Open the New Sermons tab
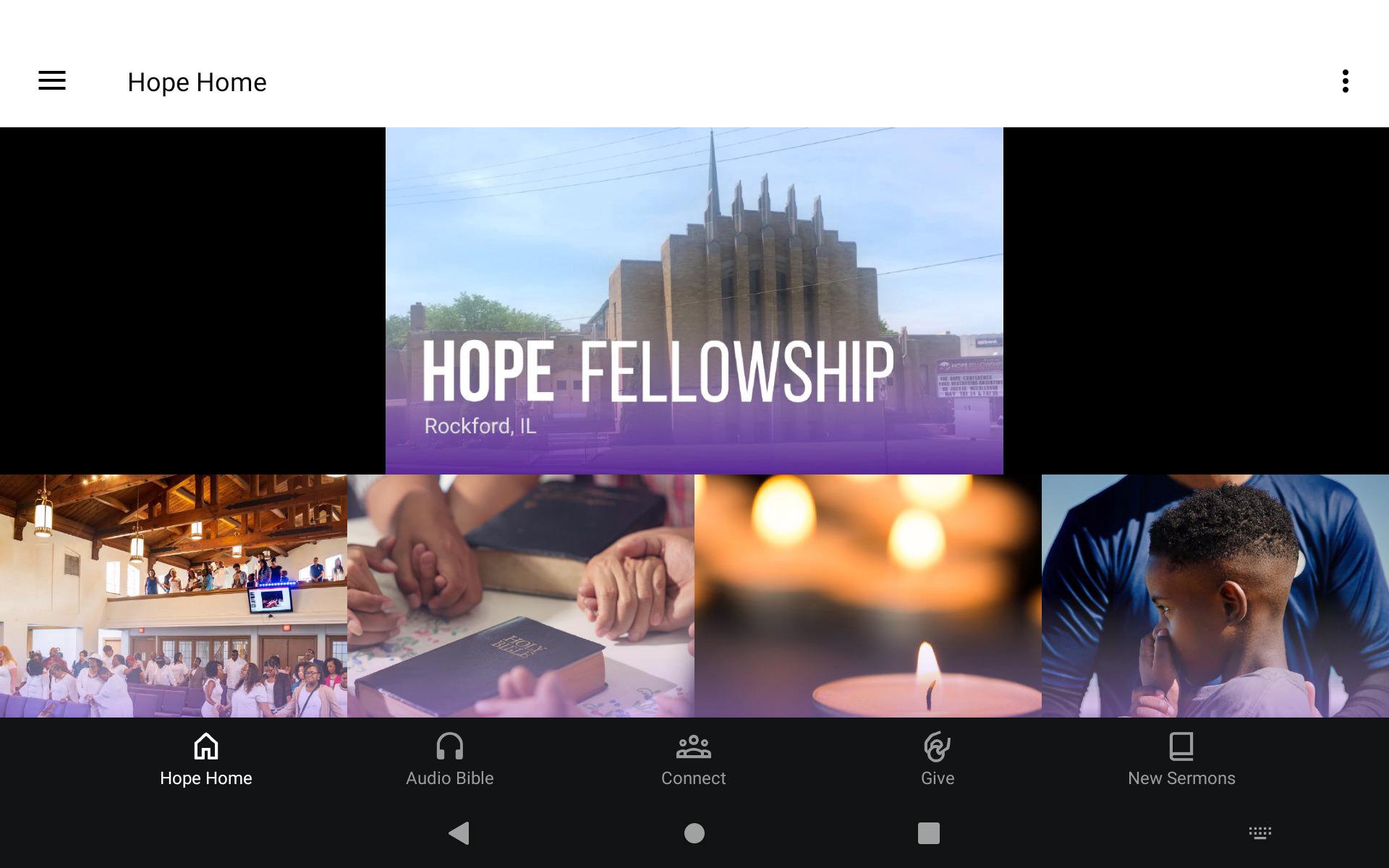Screen dimensions: 1389x868 pyautogui.click(x=1181, y=759)
